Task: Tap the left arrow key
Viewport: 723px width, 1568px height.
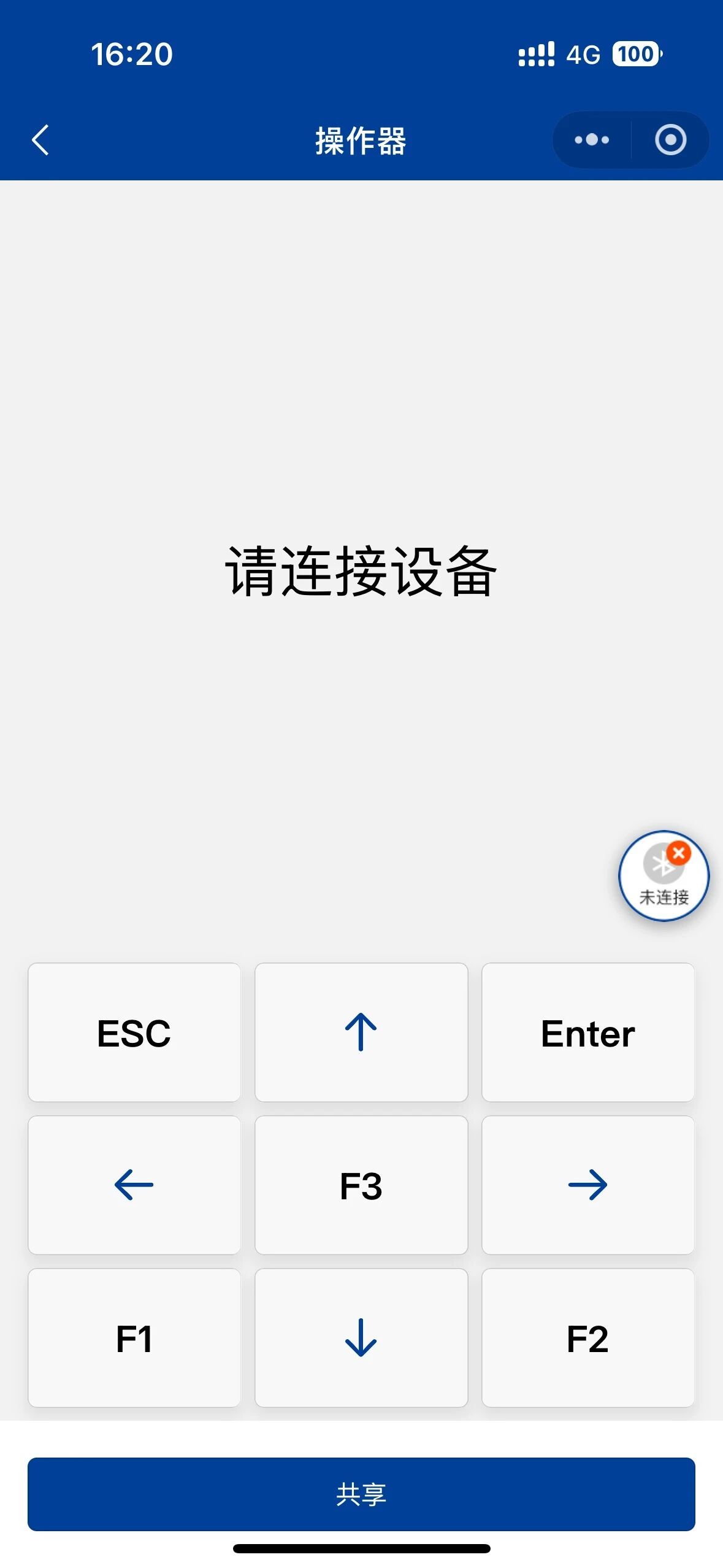Action: 134,1185
